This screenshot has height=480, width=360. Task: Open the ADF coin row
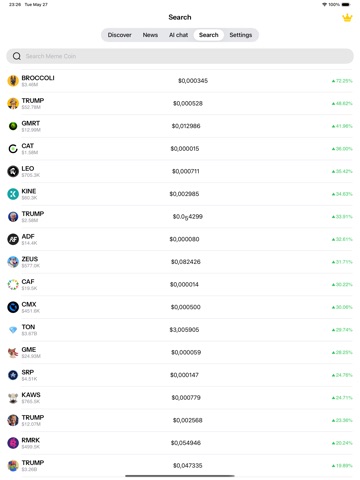tap(180, 239)
